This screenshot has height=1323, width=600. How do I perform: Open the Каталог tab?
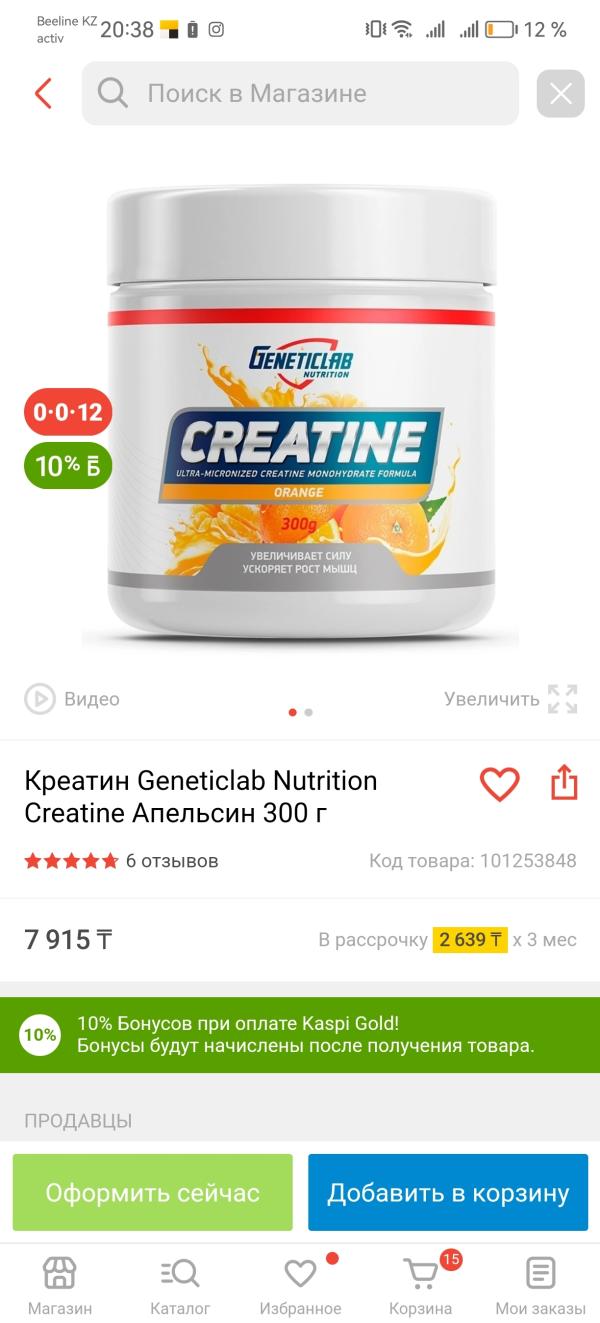tap(180, 1286)
